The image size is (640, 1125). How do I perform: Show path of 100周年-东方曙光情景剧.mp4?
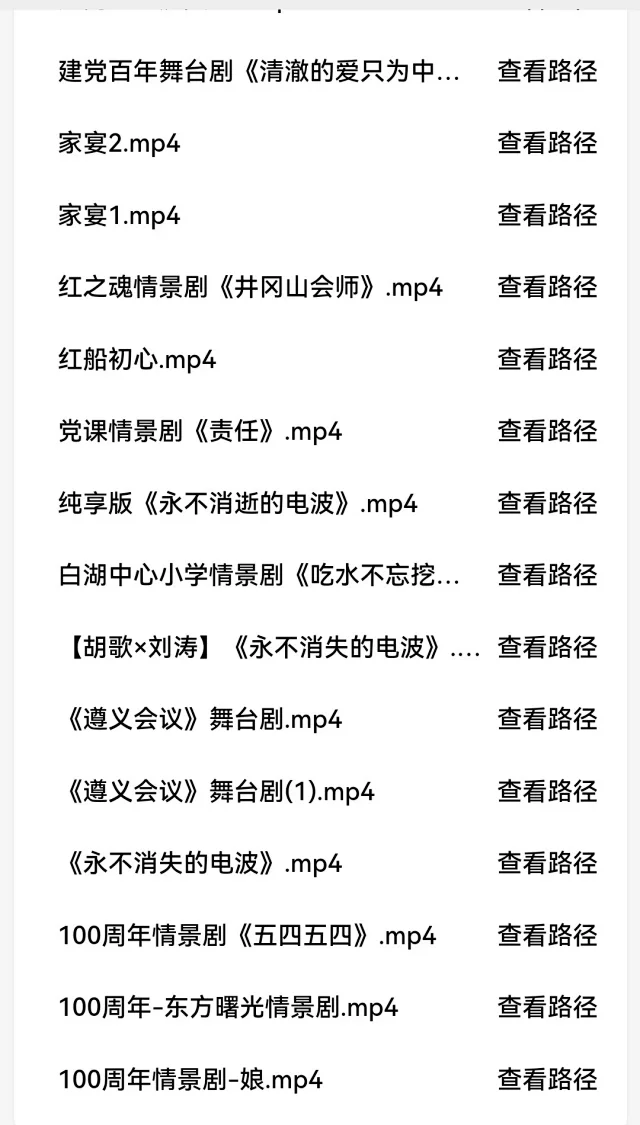tap(547, 1007)
